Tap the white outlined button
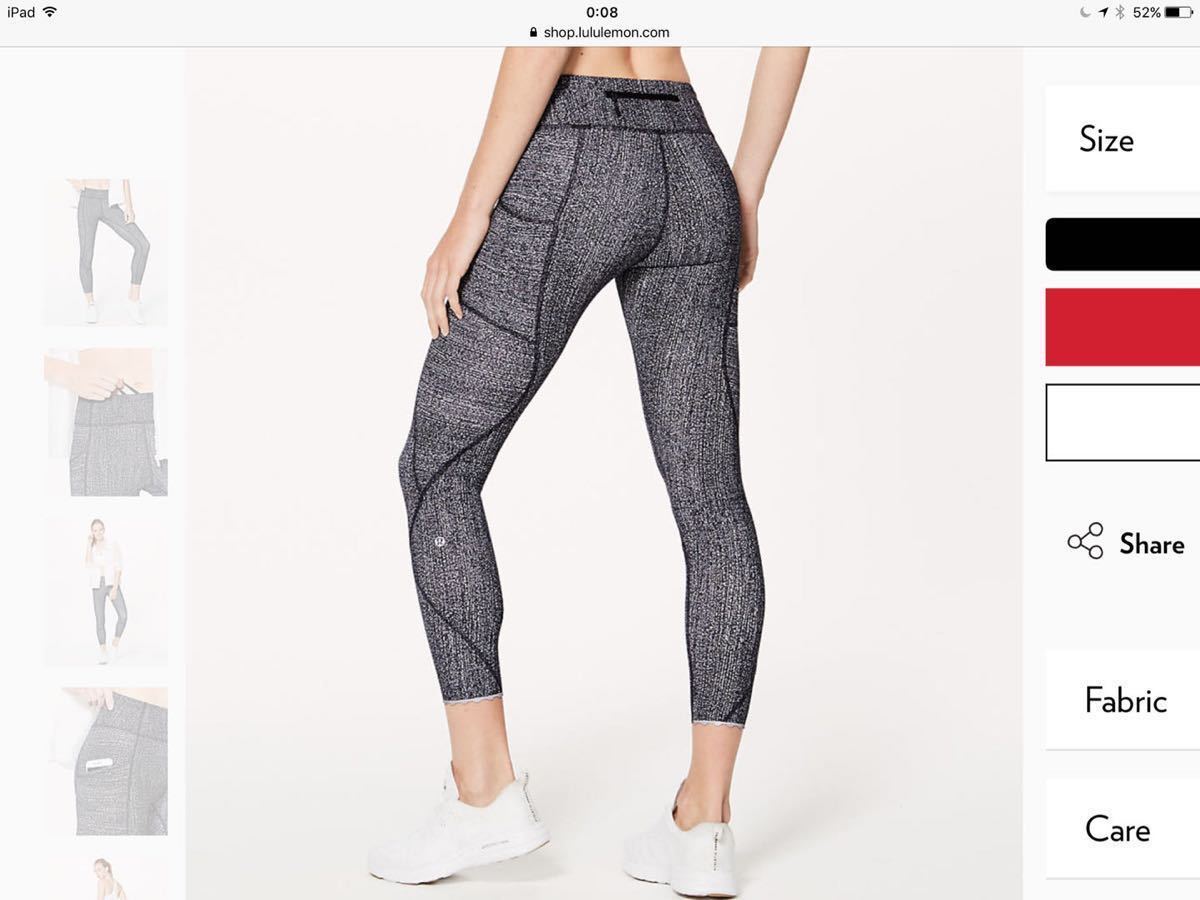This screenshot has height=900, width=1200. 1122,422
